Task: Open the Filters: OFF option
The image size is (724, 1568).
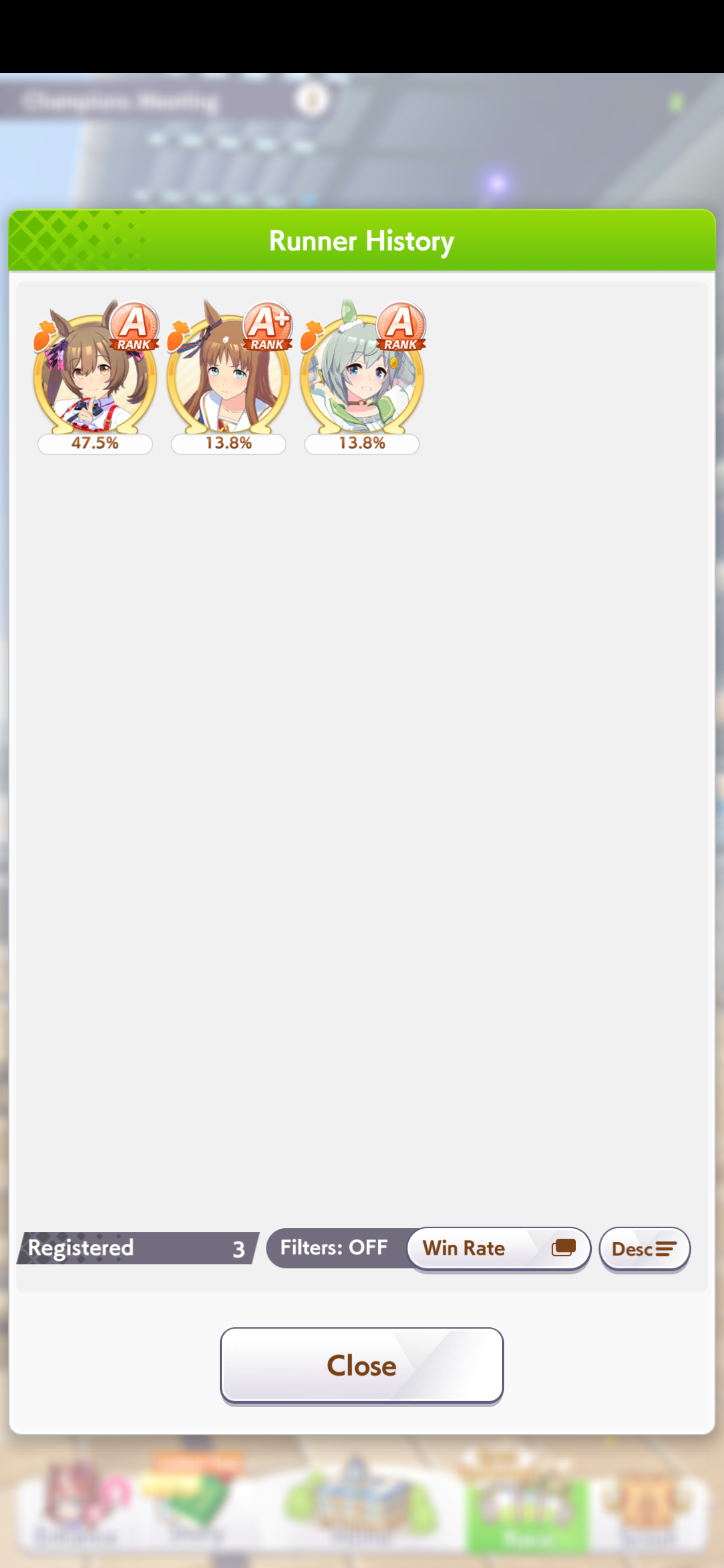Action: pyautogui.click(x=334, y=1248)
